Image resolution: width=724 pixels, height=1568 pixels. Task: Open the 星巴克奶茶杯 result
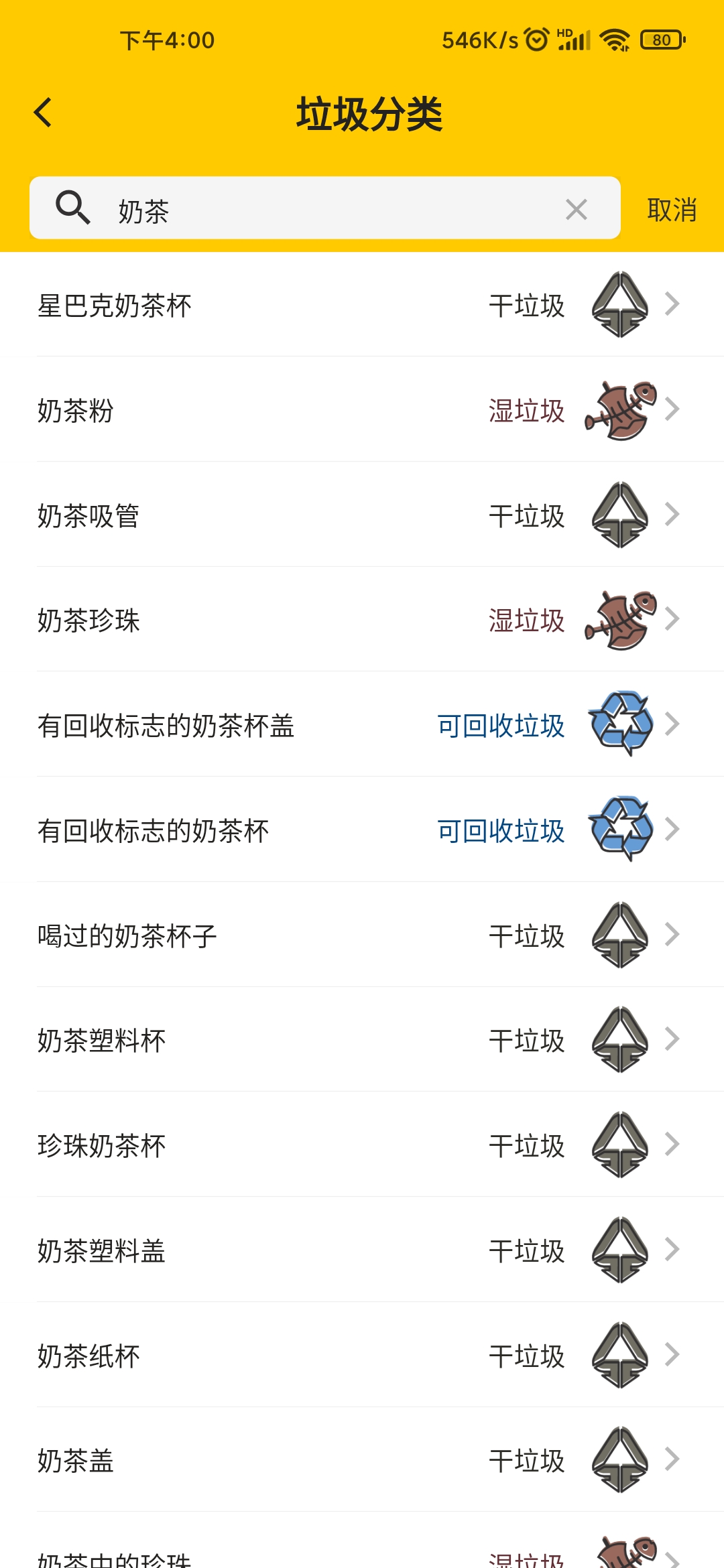362,305
